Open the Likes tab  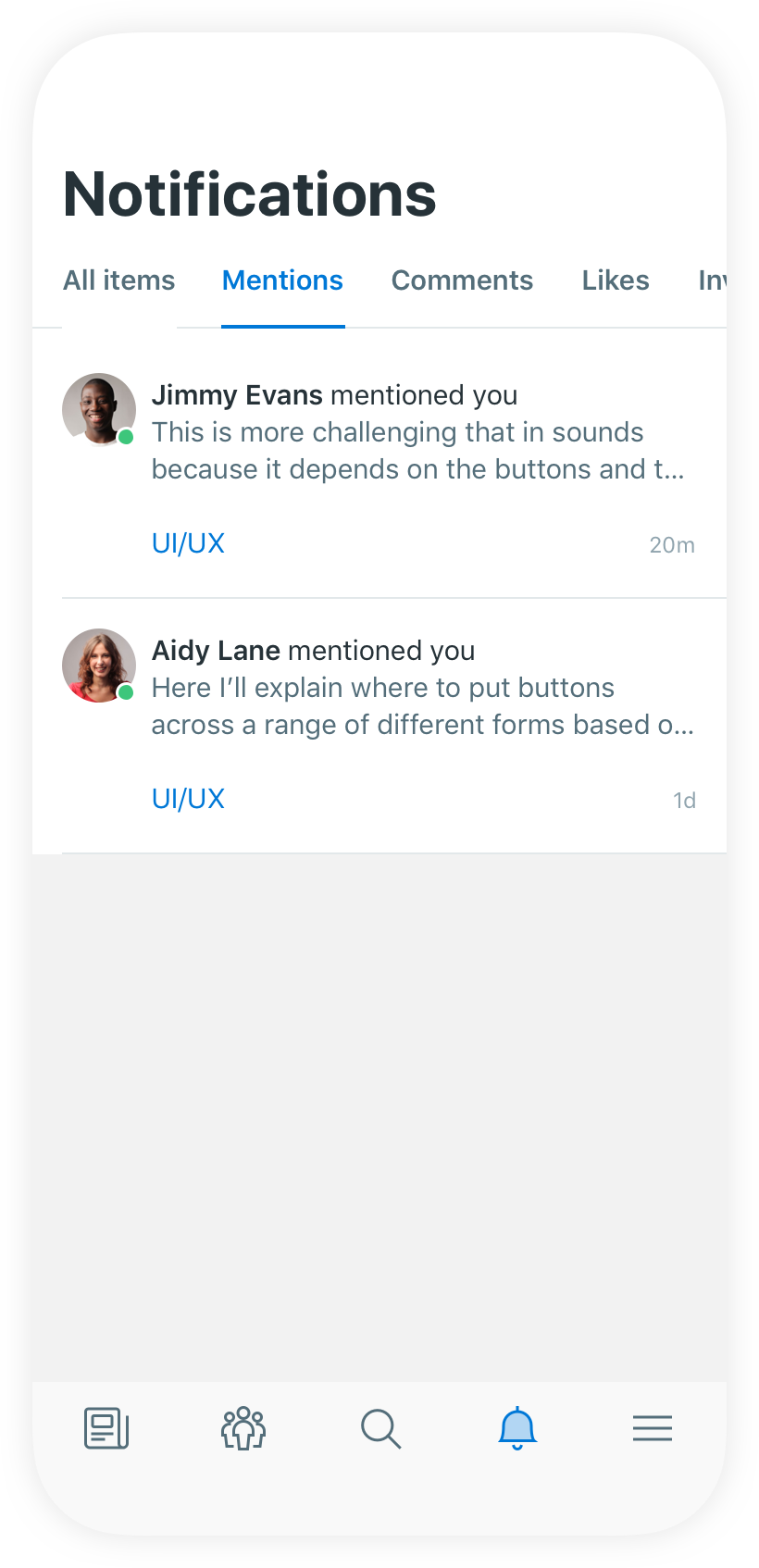click(616, 280)
